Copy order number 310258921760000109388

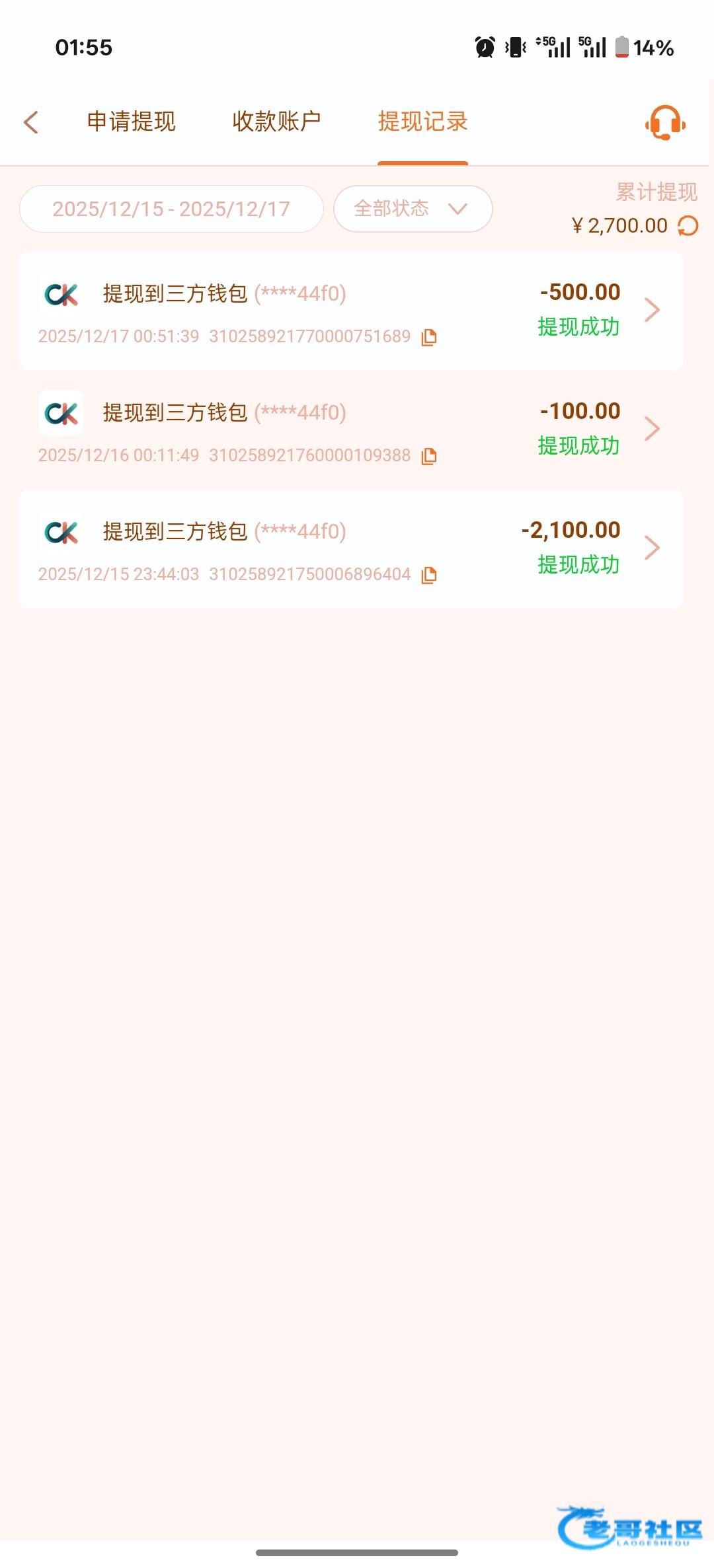point(429,456)
